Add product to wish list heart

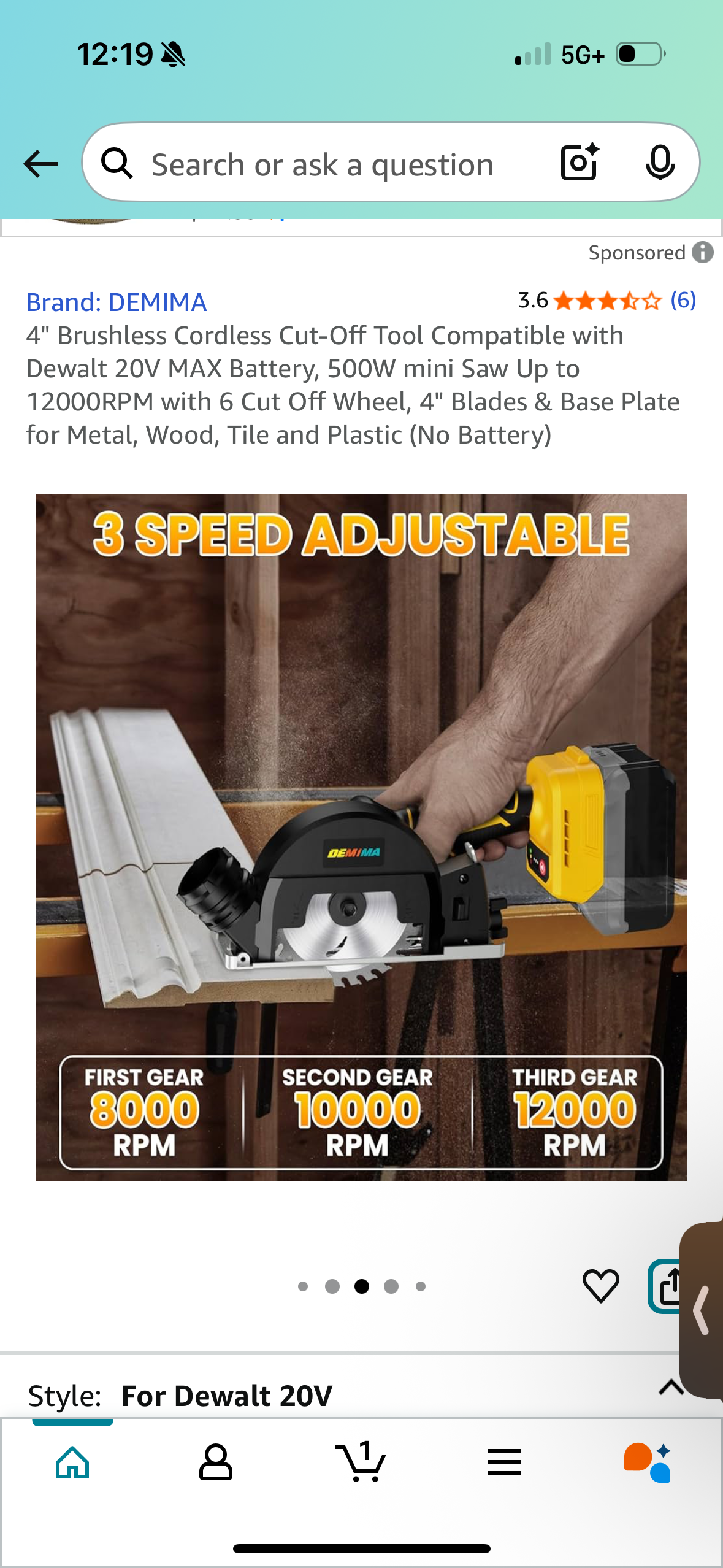[600, 1285]
